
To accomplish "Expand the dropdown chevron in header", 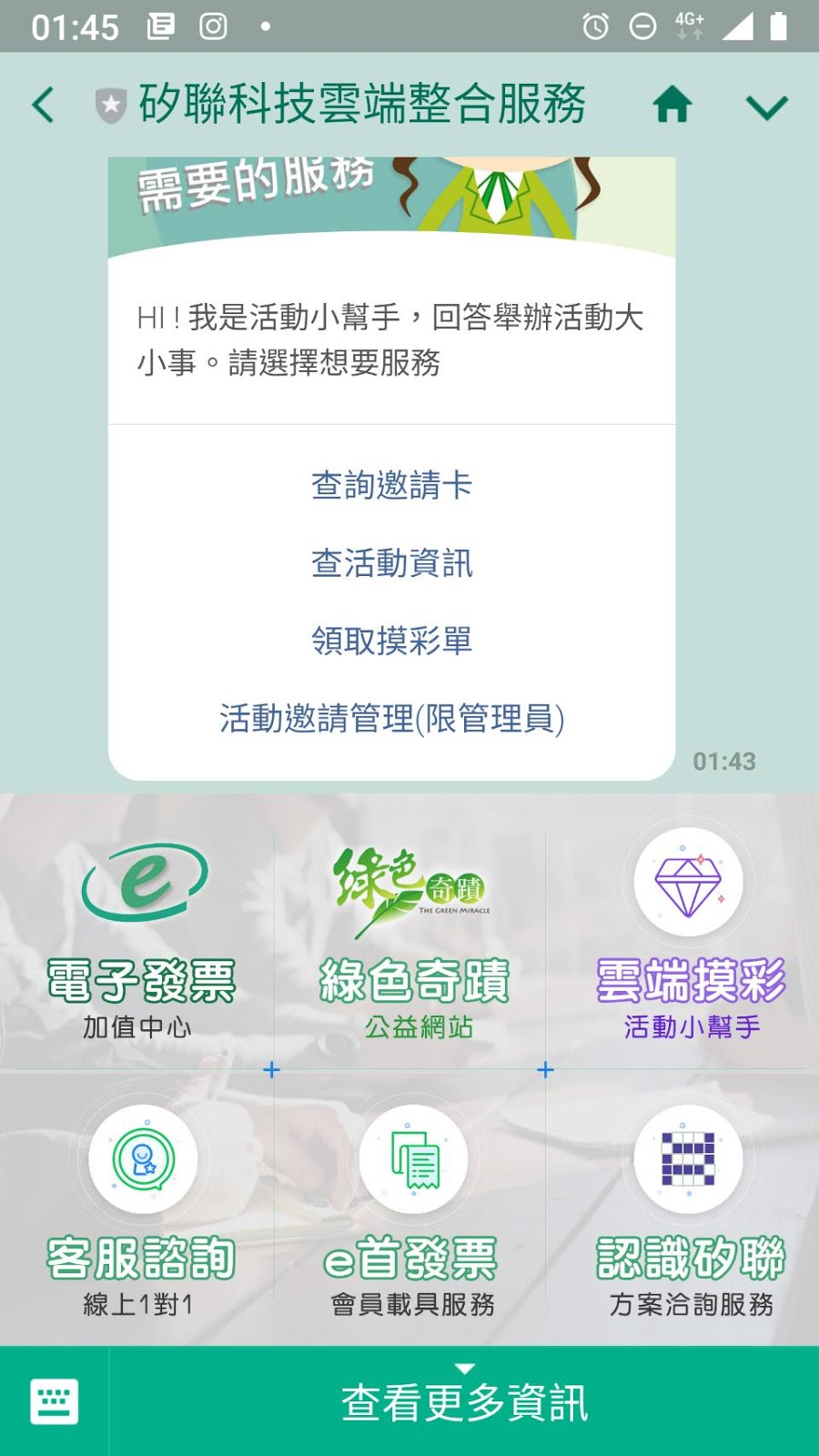I will click(x=766, y=107).
